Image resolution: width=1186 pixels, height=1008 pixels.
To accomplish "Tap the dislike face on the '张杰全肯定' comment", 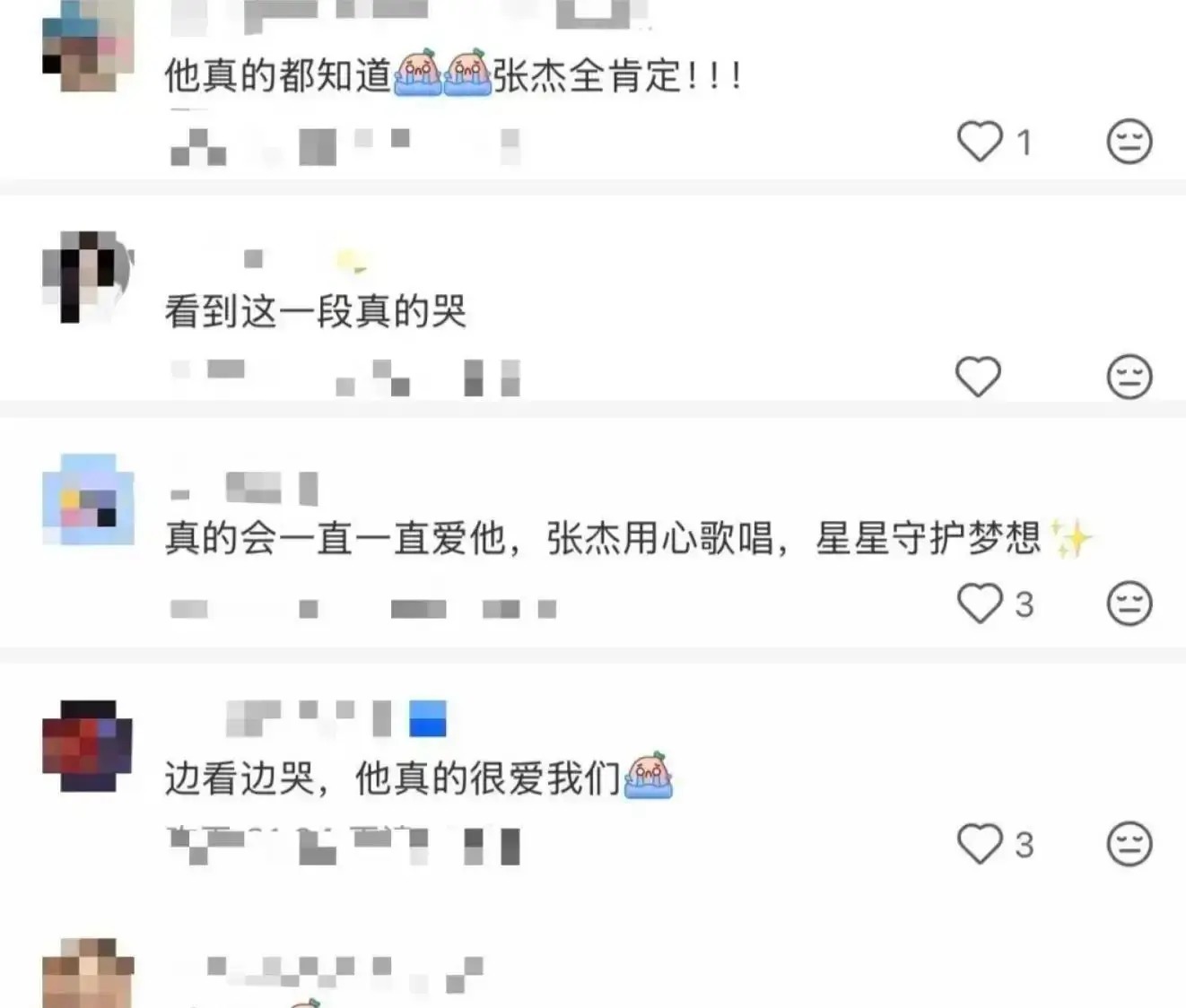I will [x=1129, y=142].
